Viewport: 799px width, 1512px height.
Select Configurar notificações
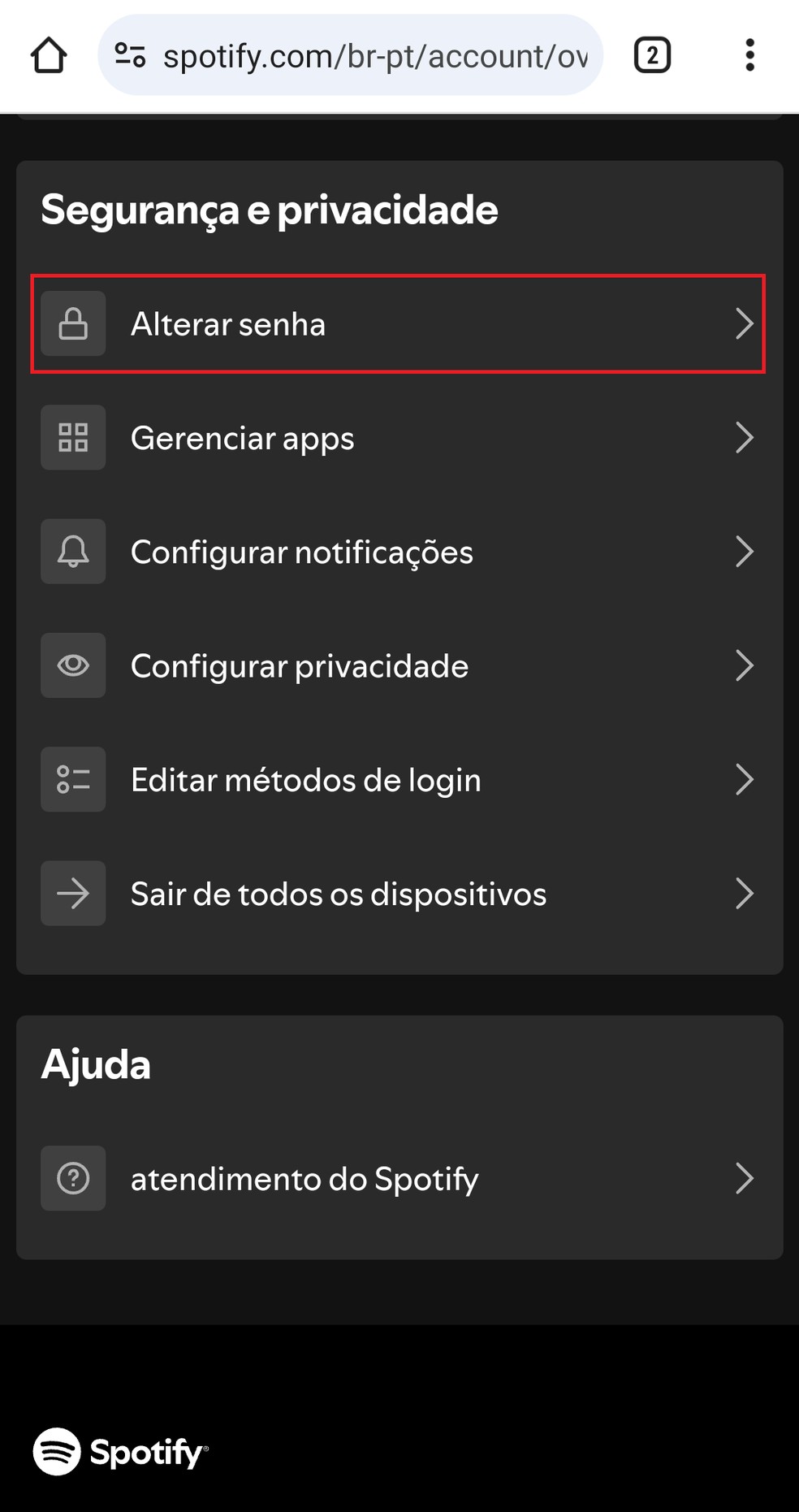pyautogui.click(x=398, y=552)
